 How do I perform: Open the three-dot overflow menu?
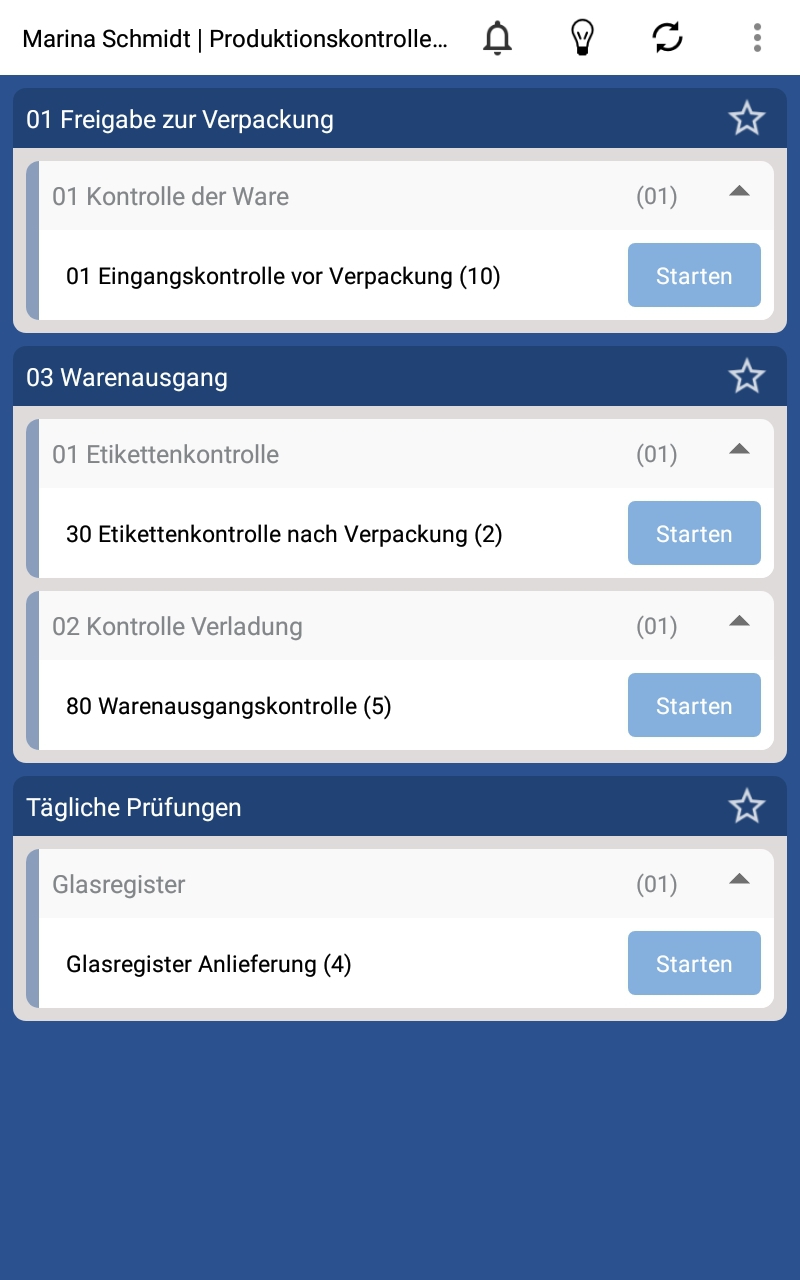pos(757,38)
